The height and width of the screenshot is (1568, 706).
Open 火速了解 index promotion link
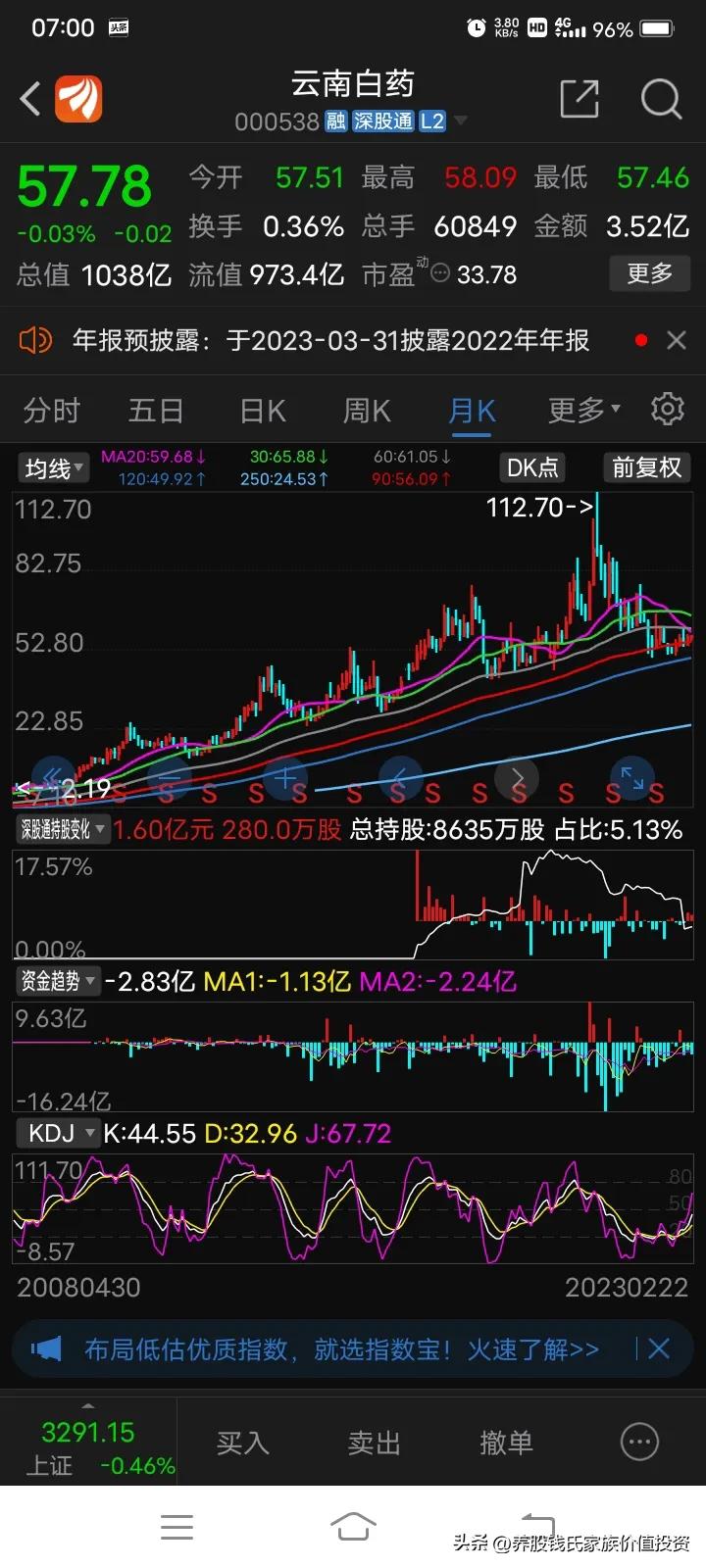(x=529, y=1349)
